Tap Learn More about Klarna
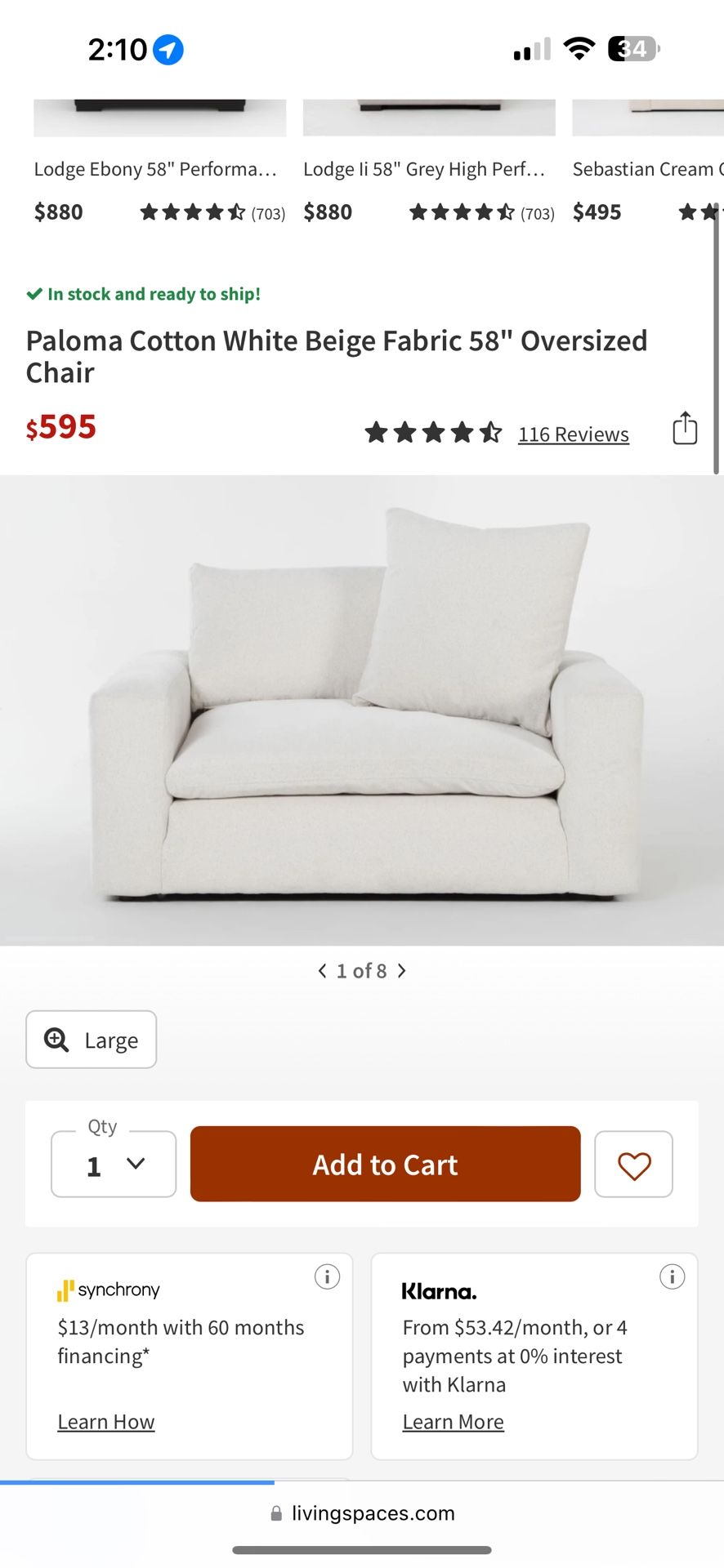This screenshot has width=724, height=1568. point(453,1422)
